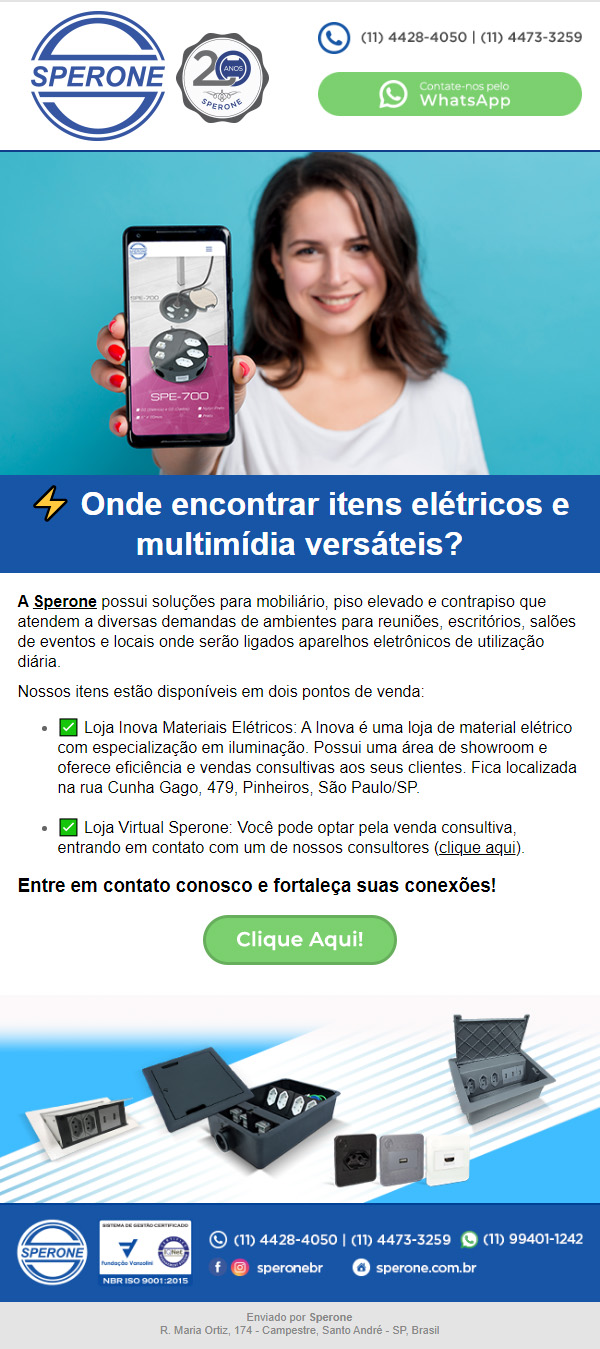Open Sperone's Instagram icon in footer
The width and height of the screenshot is (600, 1349).
point(240,1267)
